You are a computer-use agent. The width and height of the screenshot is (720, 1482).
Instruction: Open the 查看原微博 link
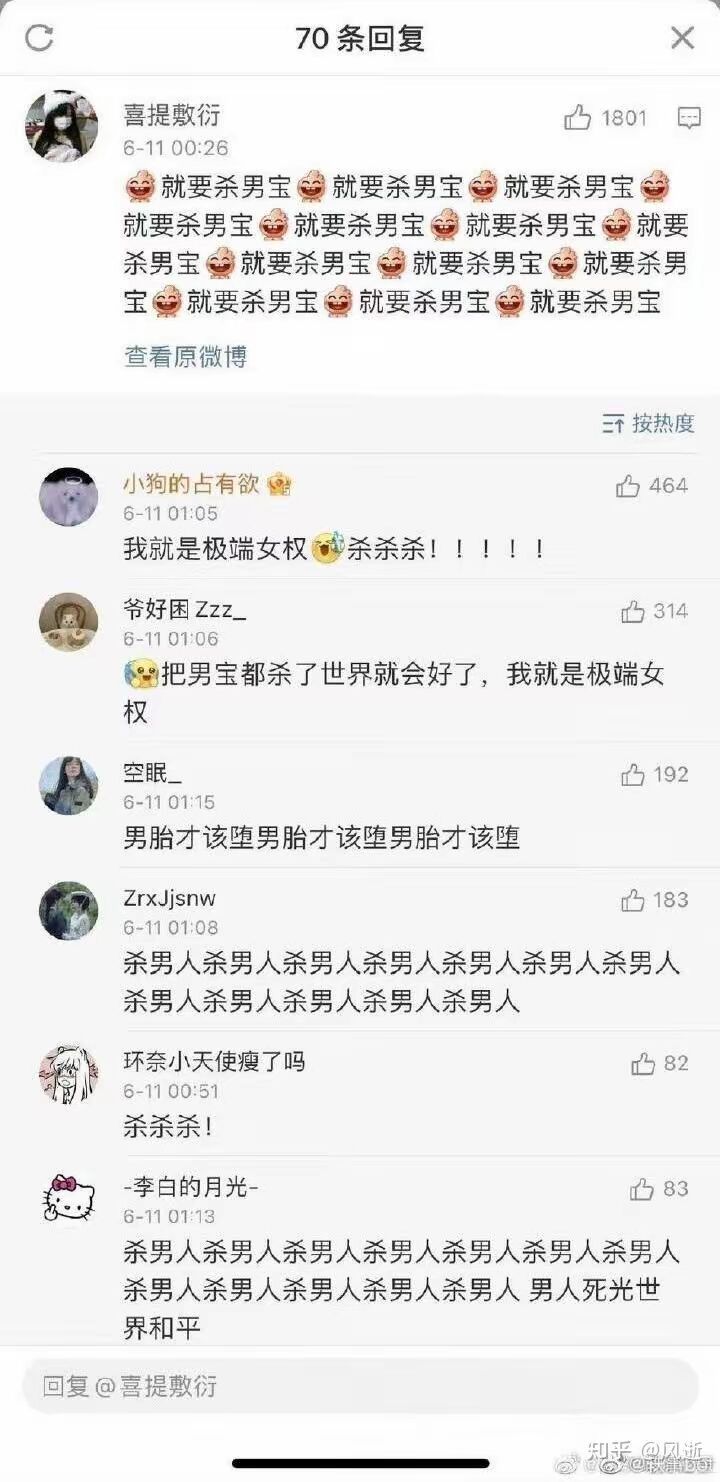[185, 356]
